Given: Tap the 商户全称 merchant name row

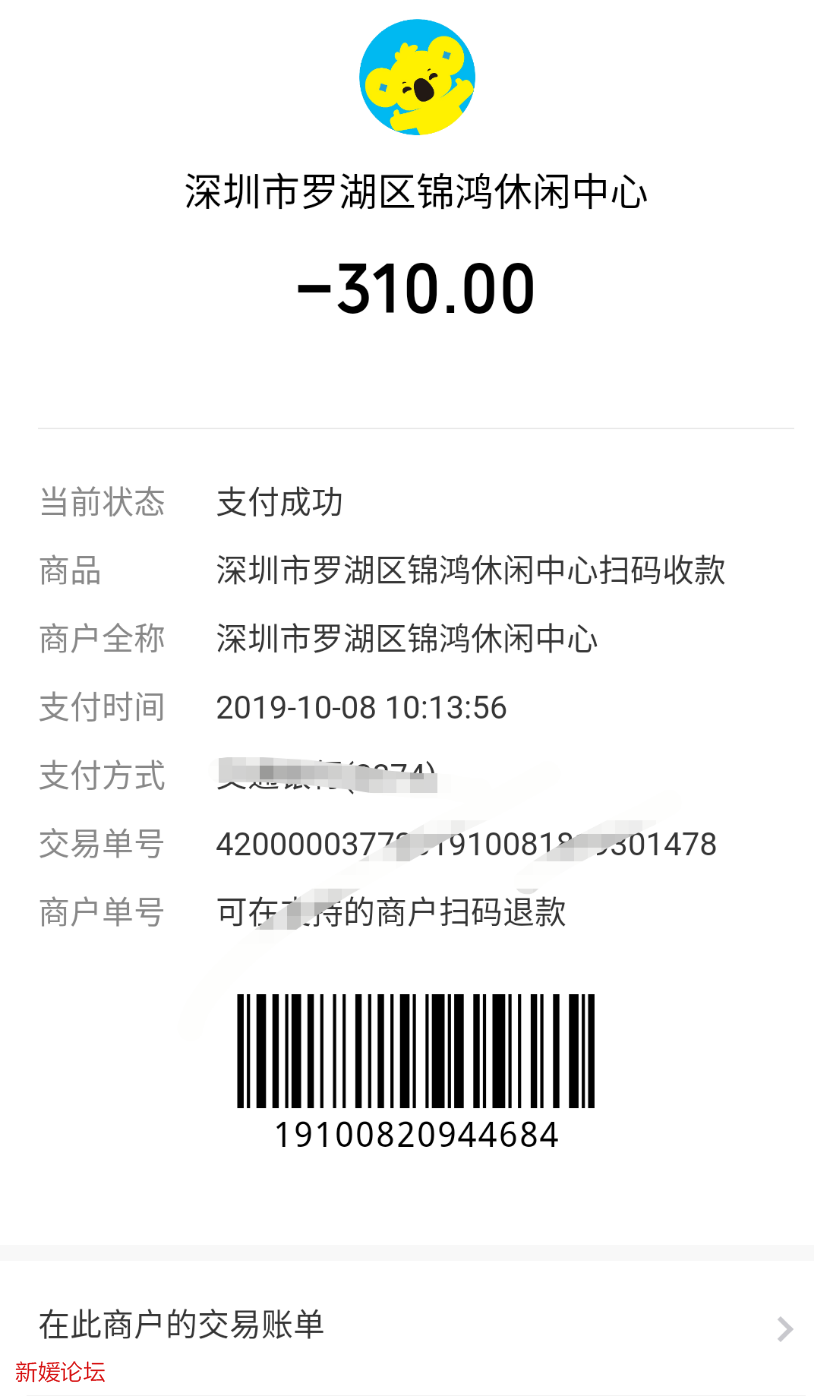Looking at the screenshot, I should coord(406,639).
